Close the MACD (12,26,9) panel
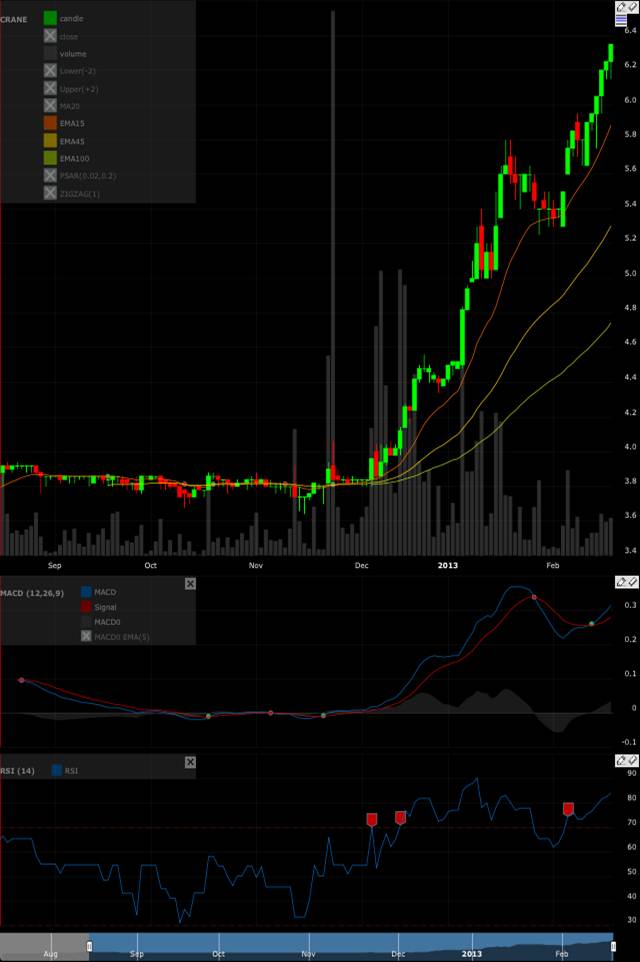Image resolution: width=640 pixels, height=962 pixels. [x=190, y=583]
